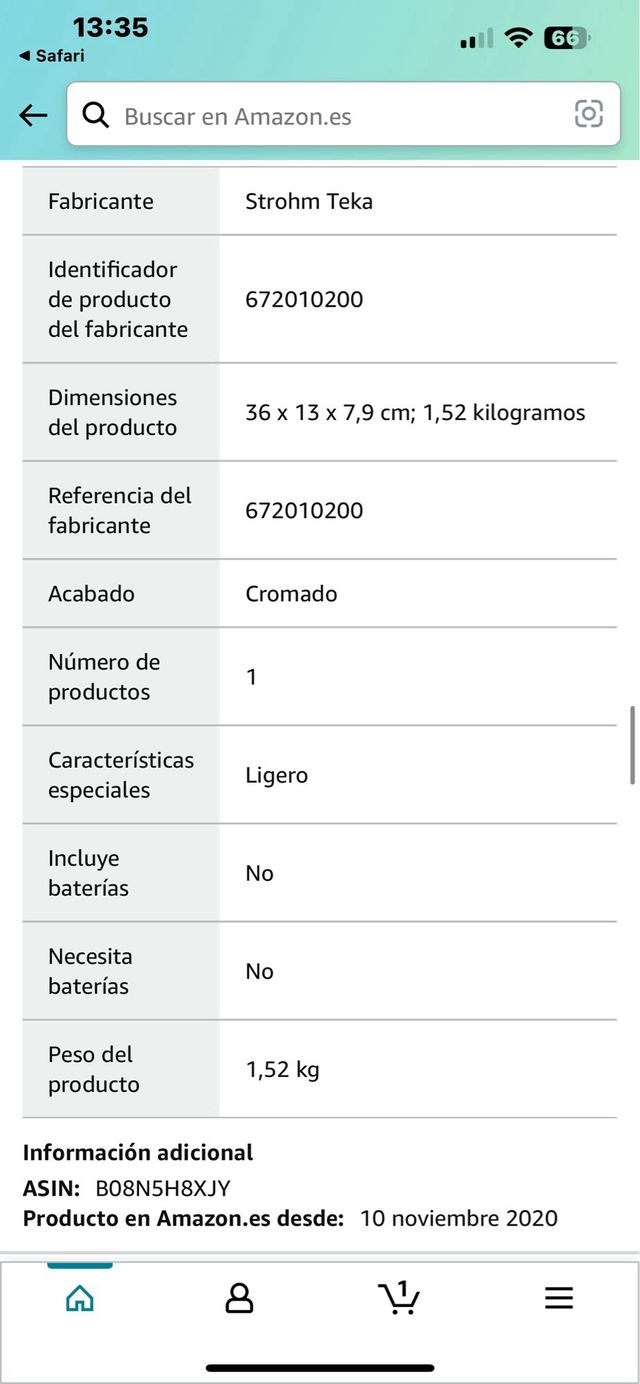The width and height of the screenshot is (640, 1384).
Task: Open the camera scan search icon
Action: tap(589, 115)
